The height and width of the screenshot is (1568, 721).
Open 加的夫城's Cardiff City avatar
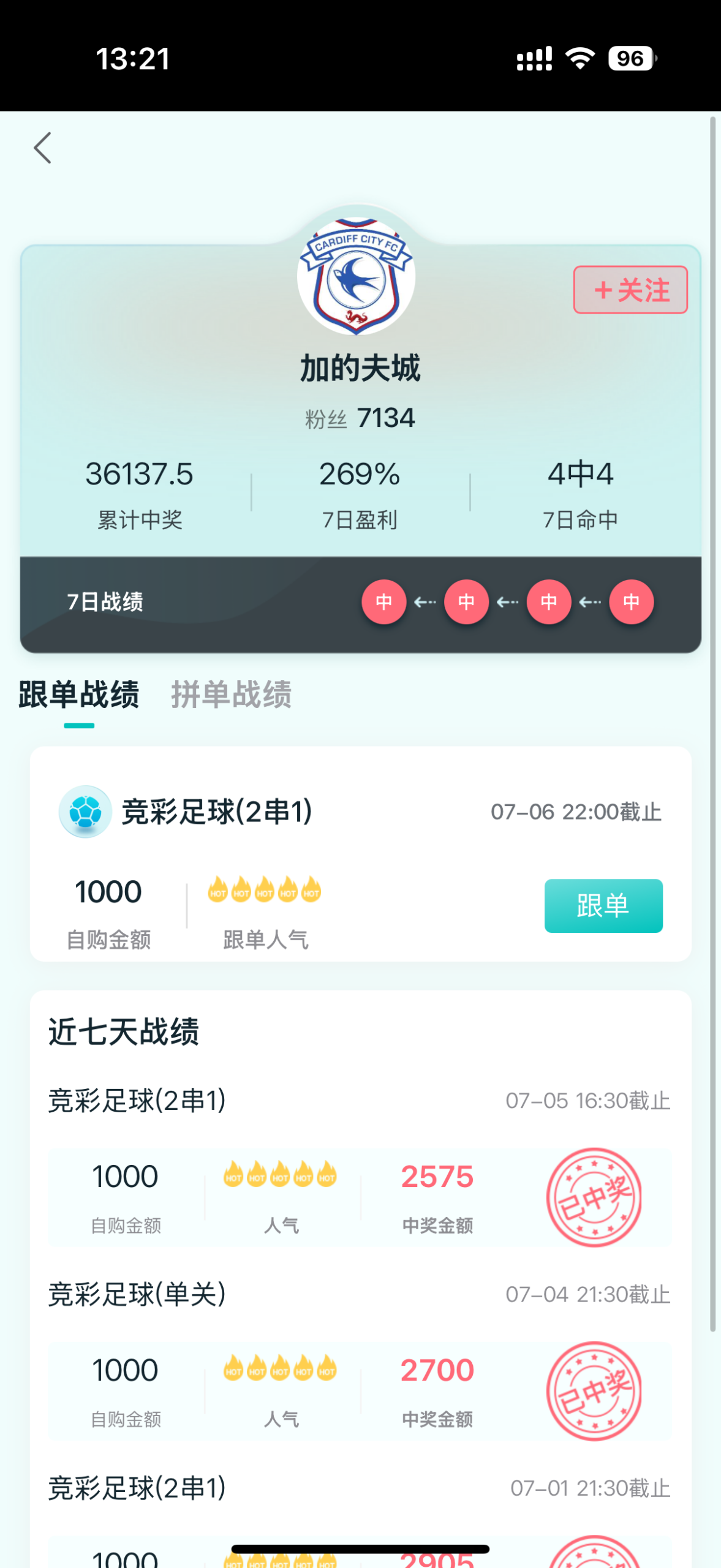tap(357, 277)
